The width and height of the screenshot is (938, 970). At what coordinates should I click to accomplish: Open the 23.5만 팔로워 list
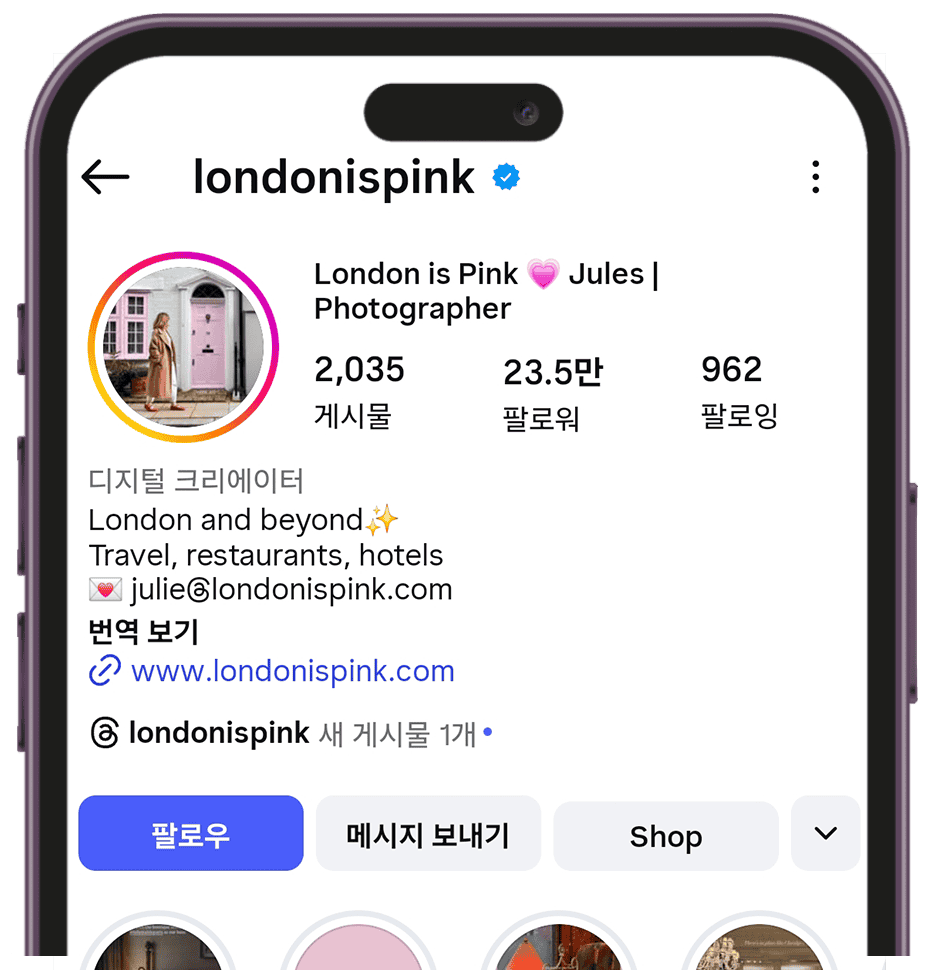[x=552, y=392]
